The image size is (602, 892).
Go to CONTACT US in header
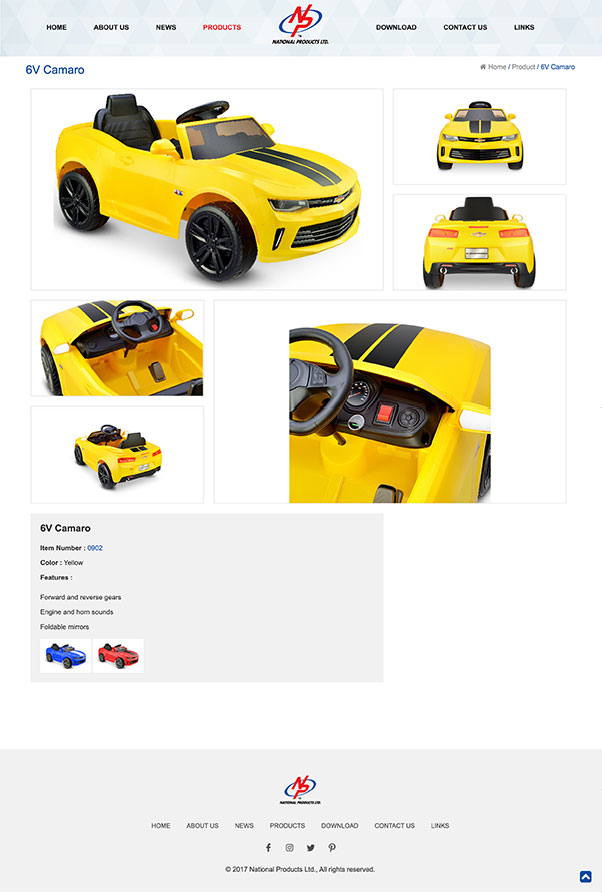465,28
